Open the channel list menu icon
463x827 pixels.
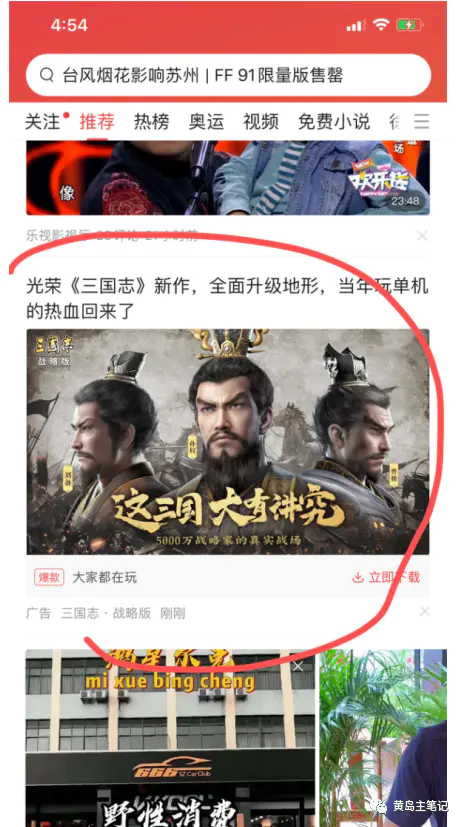[421, 122]
